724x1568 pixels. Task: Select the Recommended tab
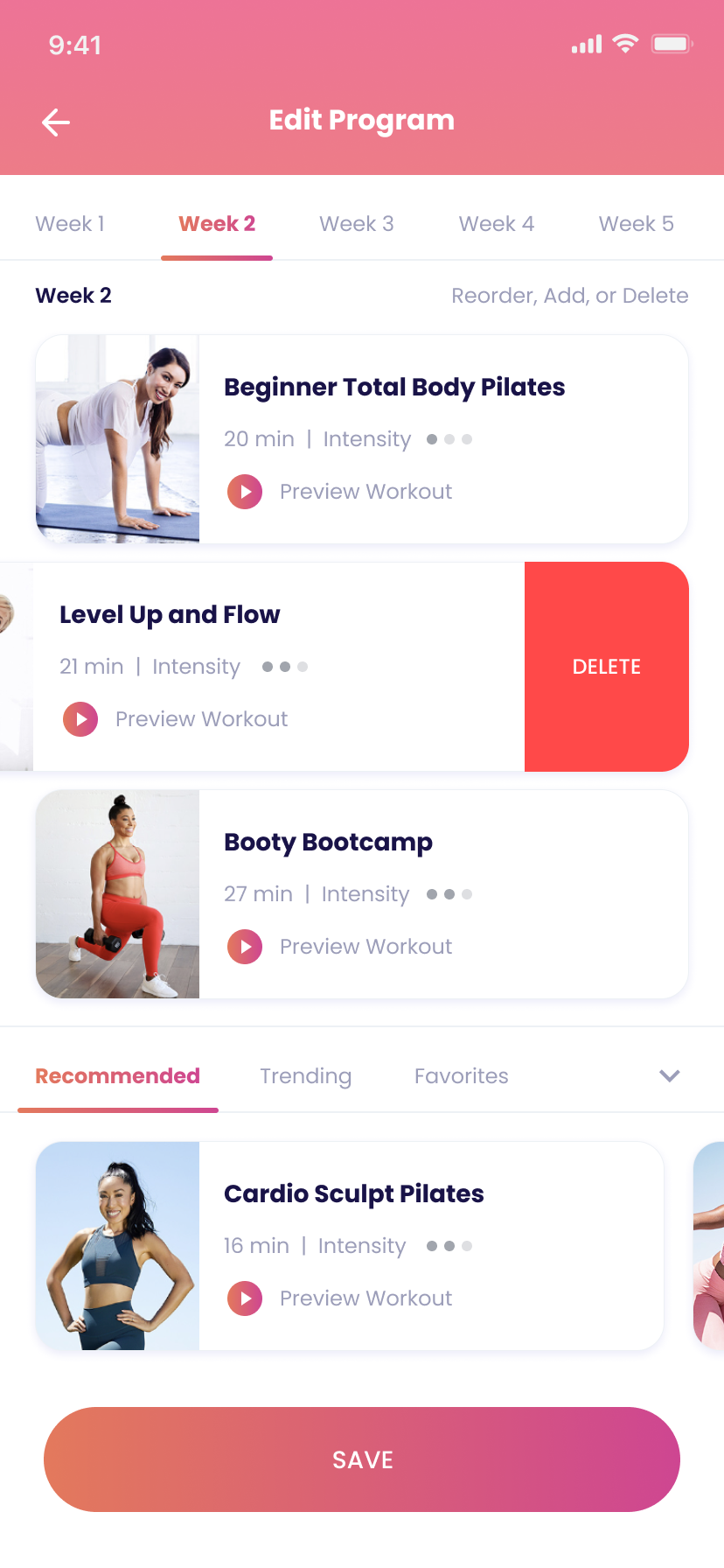118,1076
